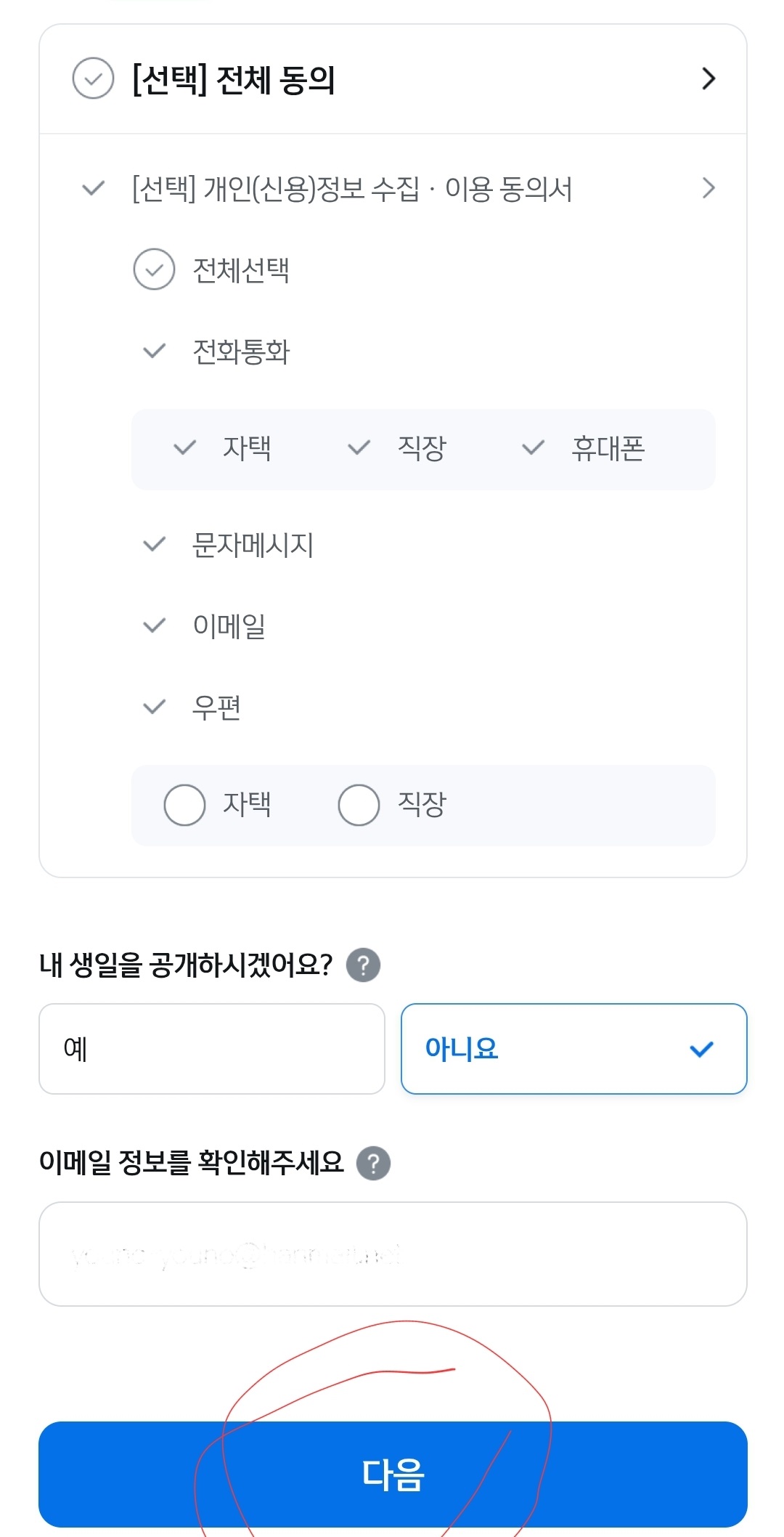Select 직장 radio under 우편
The height and width of the screenshot is (1537, 784).
tap(359, 805)
